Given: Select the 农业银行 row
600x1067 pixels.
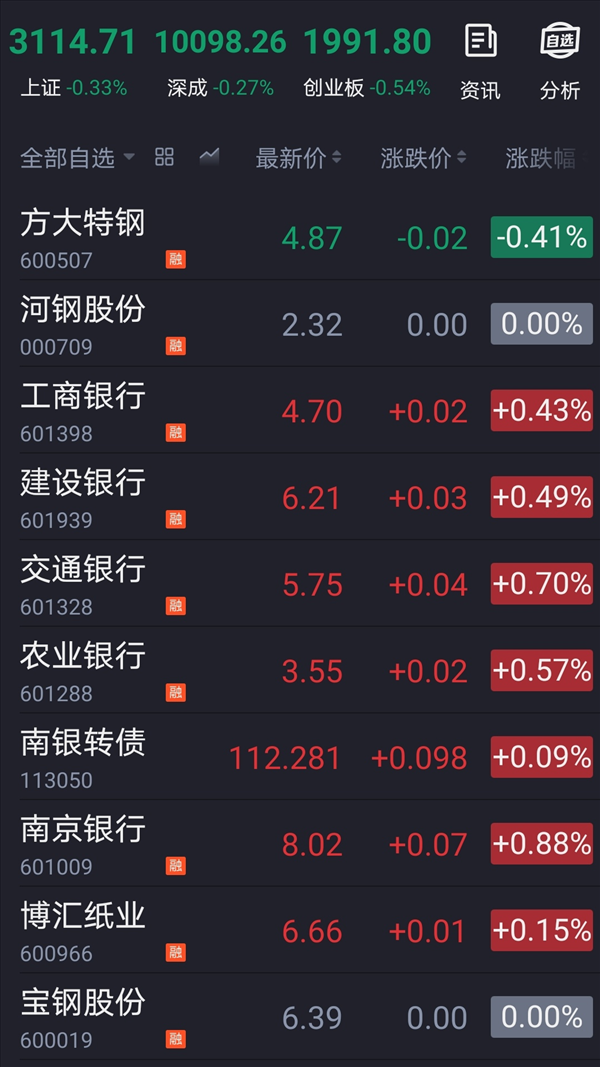Looking at the screenshot, I should [x=300, y=670].
